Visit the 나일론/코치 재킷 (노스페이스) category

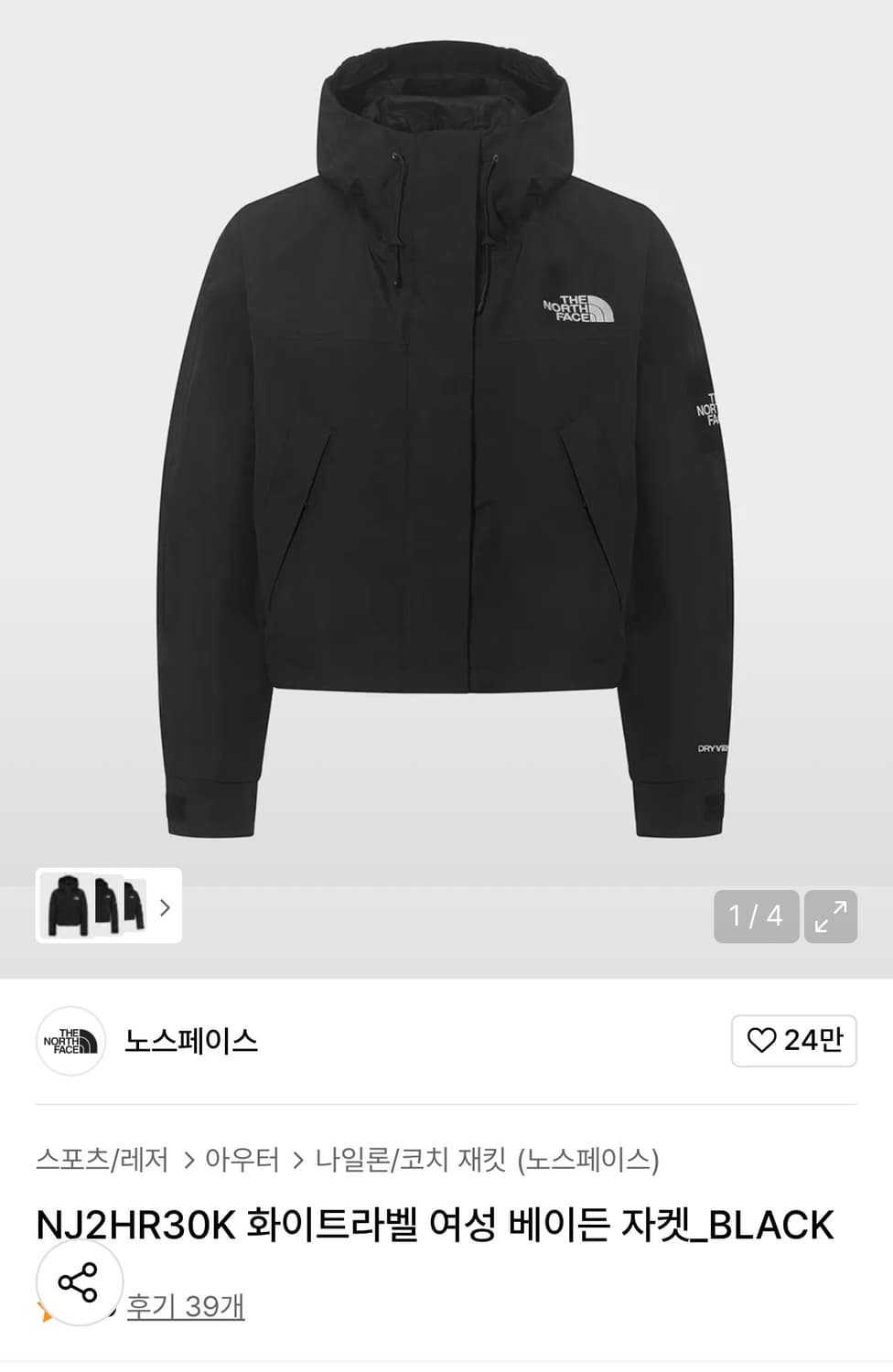tap(490, 1159)
